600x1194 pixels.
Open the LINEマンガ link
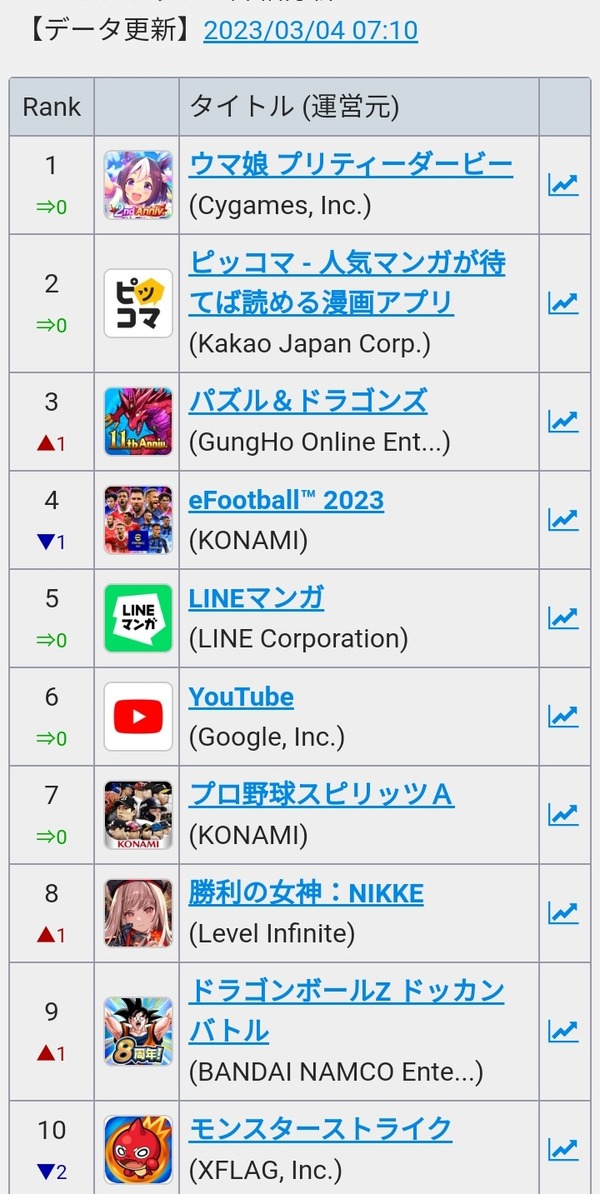(x=256, y=598)
